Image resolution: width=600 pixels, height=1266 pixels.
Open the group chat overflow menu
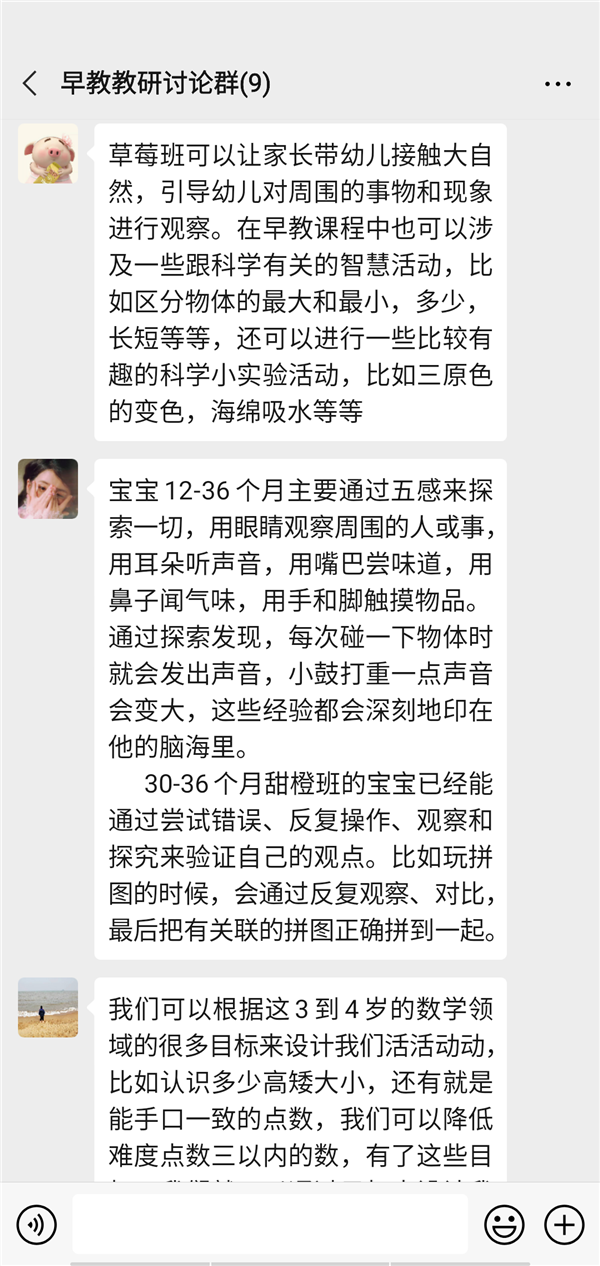click(557, 84)
